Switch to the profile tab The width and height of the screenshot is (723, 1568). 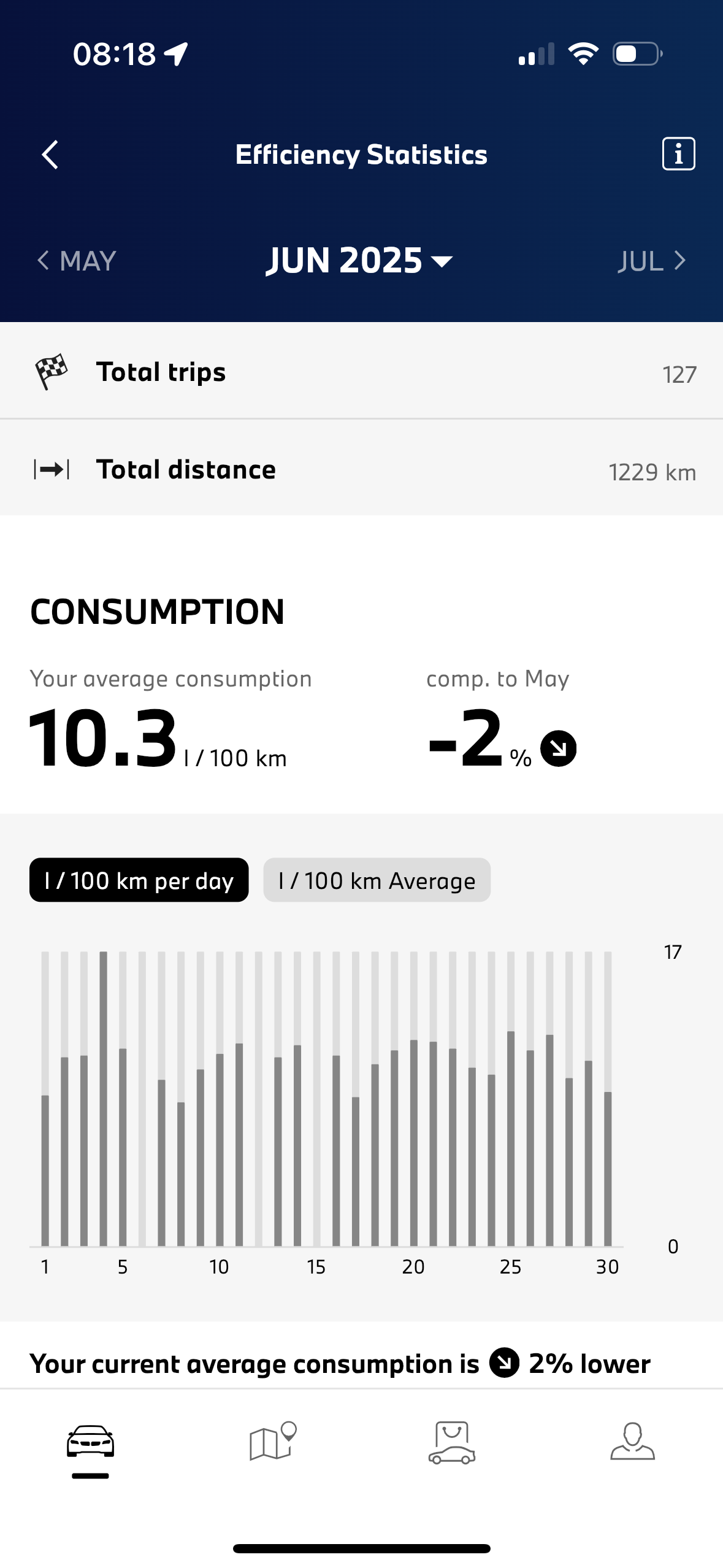(x=632, y=1441)
